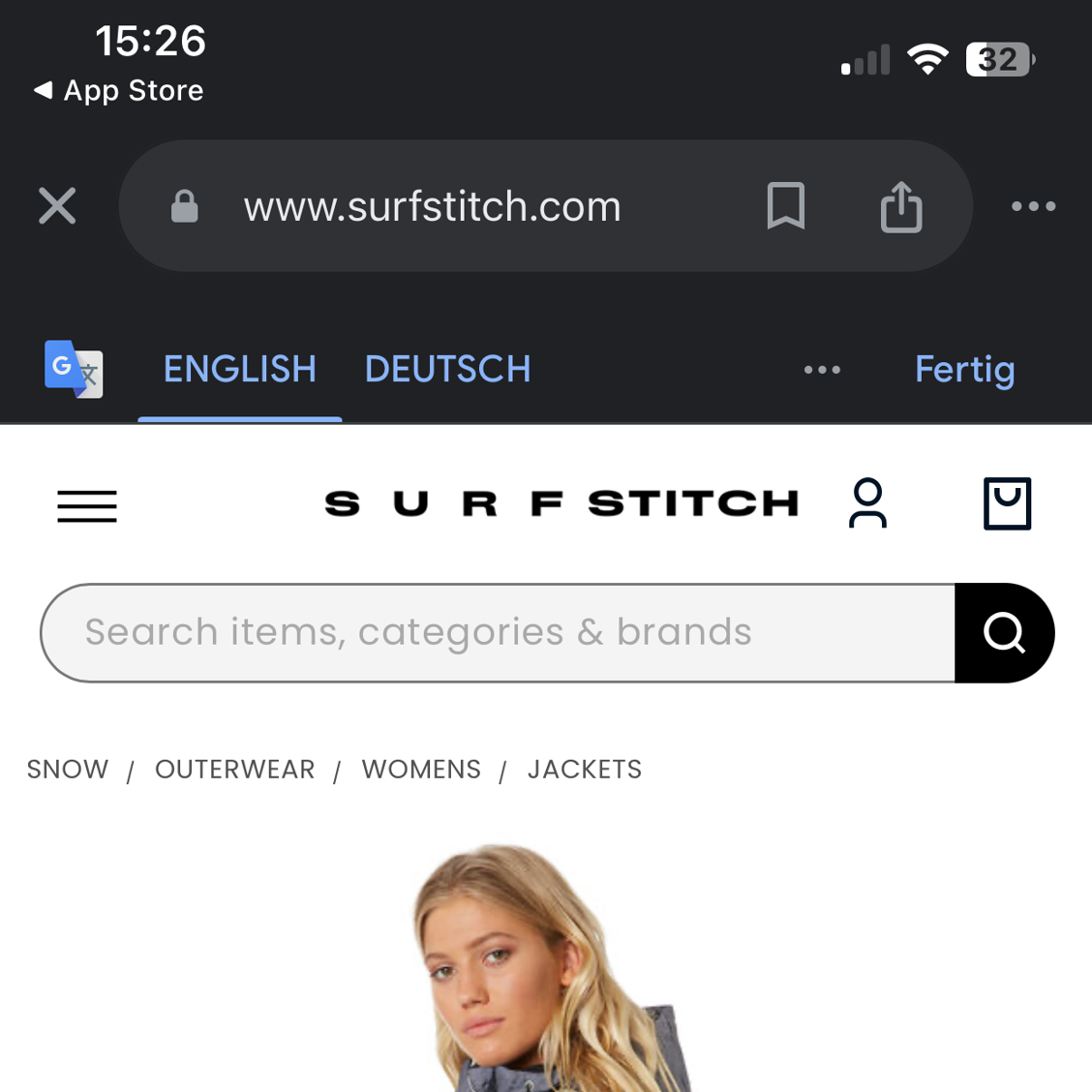The image size is (1092, 1092).
Task: Navigate to Womens breadcrumb
Action: point(421,770)
